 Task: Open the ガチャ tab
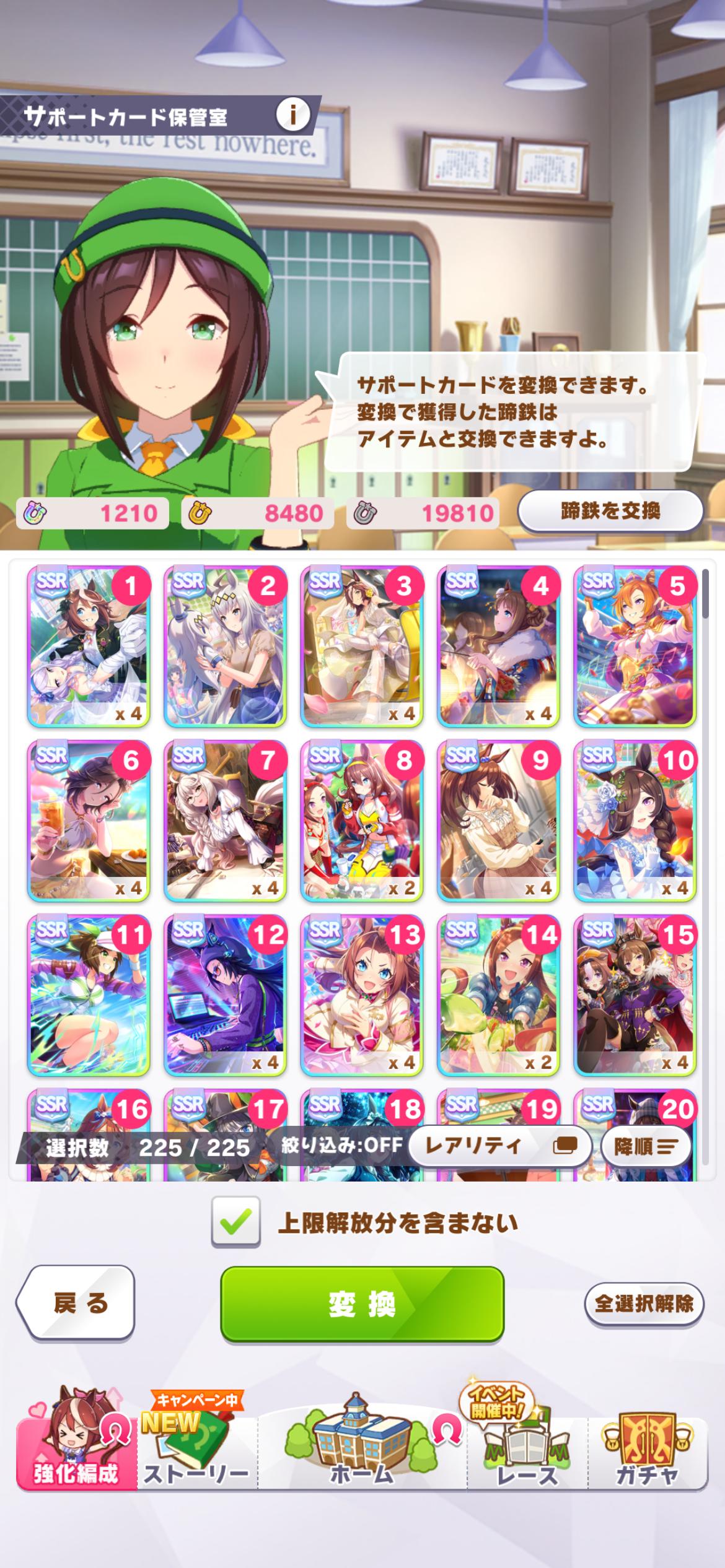click(x=646, y=1452)
